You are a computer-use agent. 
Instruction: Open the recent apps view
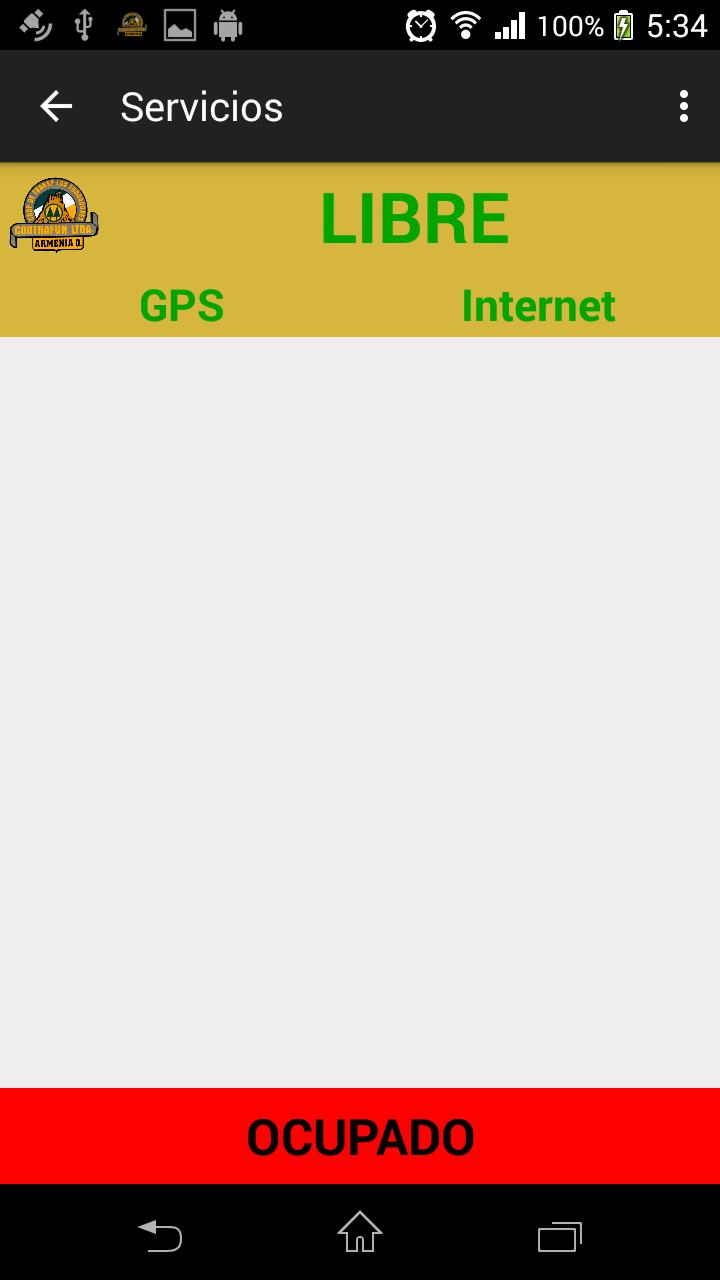pyautogui.click(x=560, y=1236)
